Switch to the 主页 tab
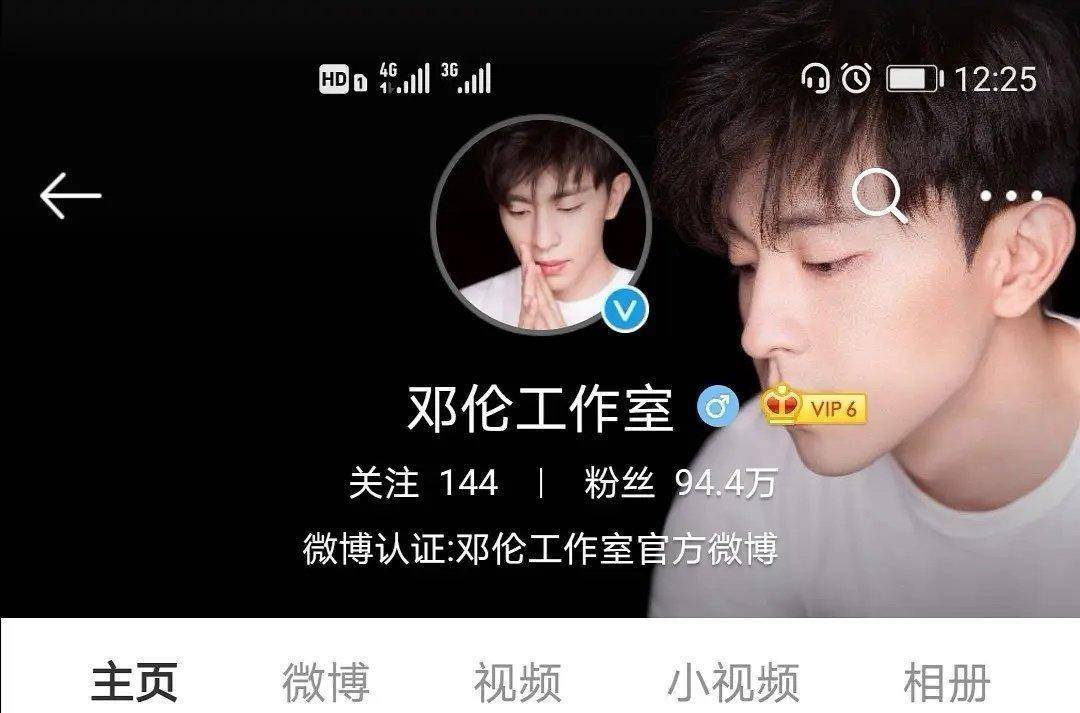The width and height of the screenshot is (1080, 713). 134,681
